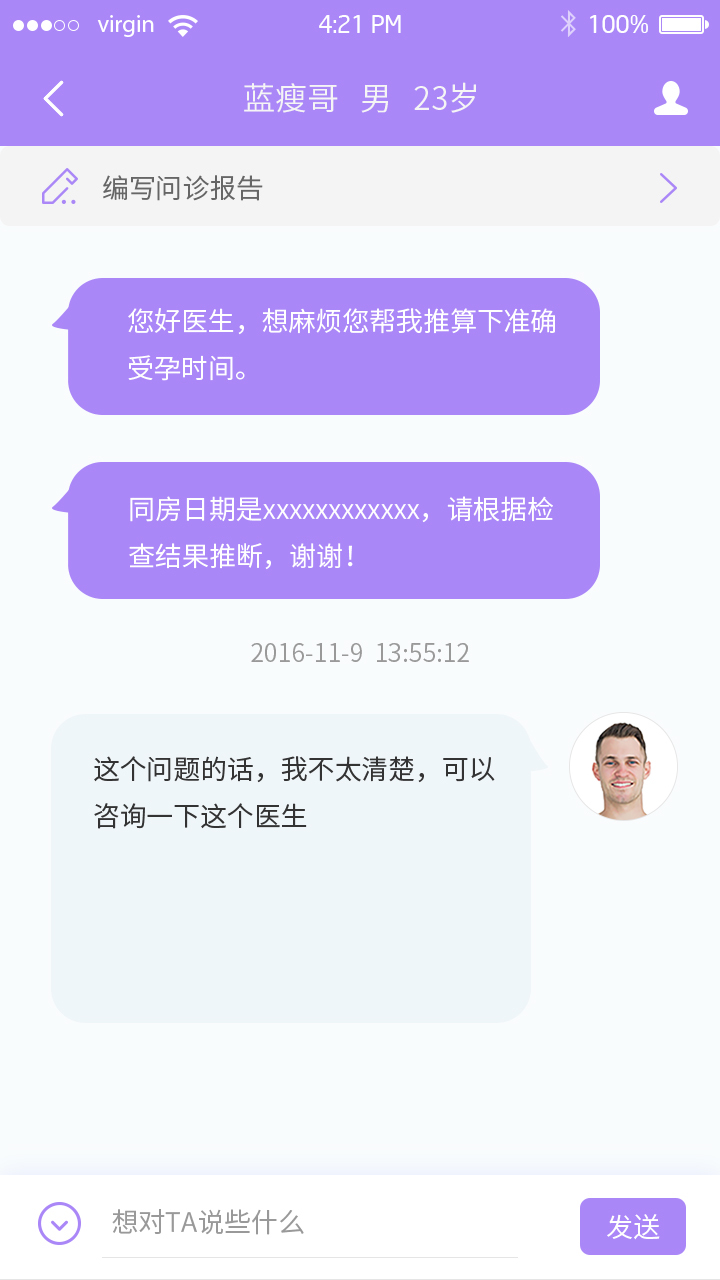The height and width of the screenshot is (1280, 720).
Task: Tap the doctor's avatar photo
Action: (x=624, y=767)
